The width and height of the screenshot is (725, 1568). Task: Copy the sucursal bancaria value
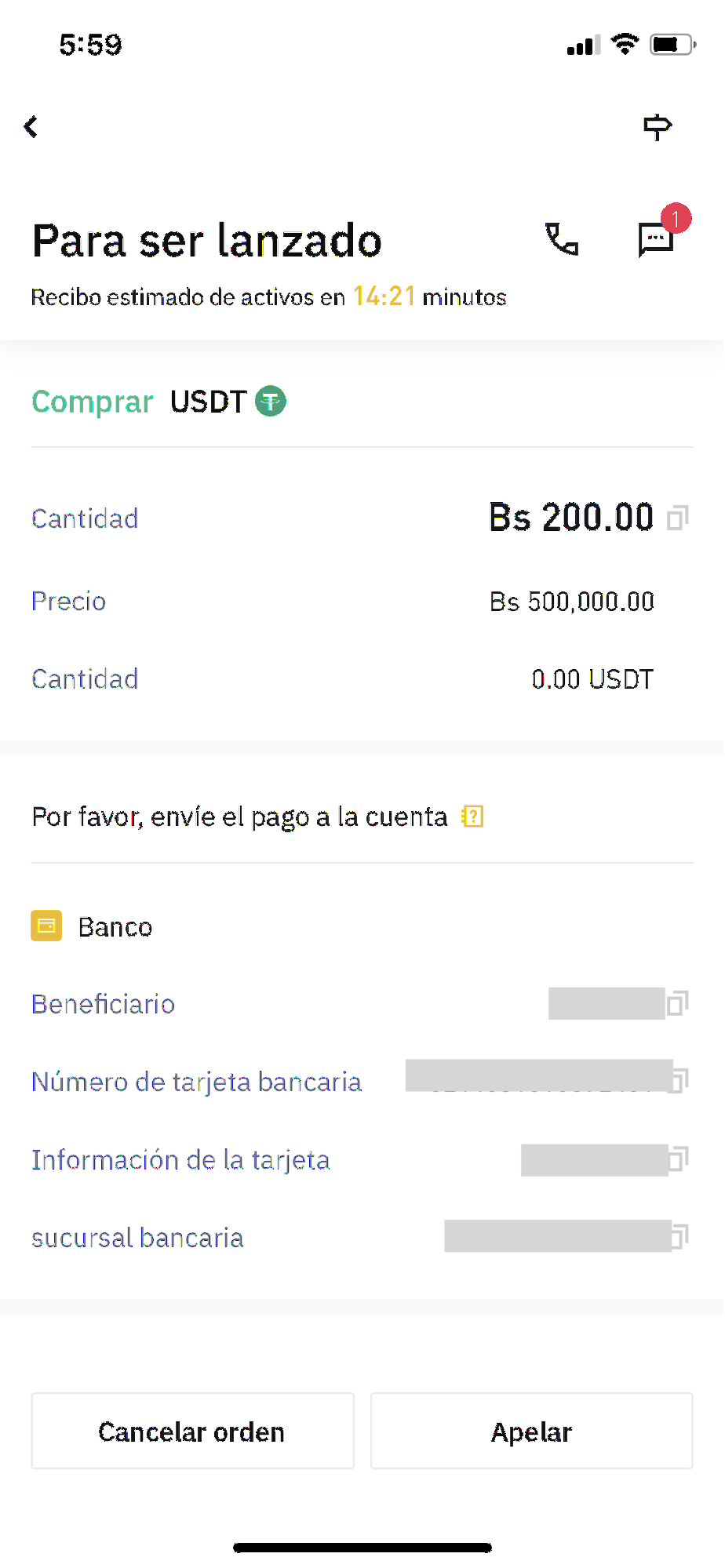coord(678,1237)
